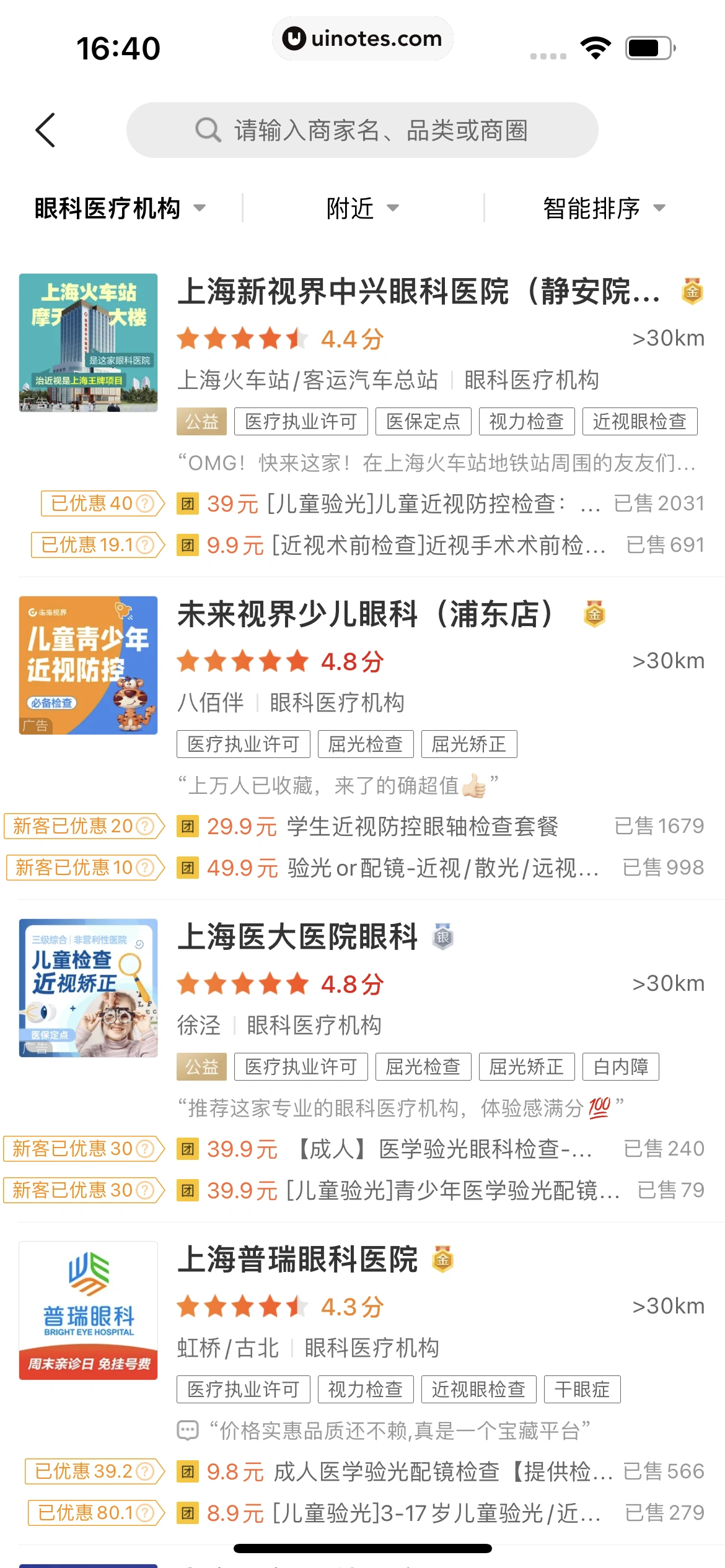This screenshot has width=725, height=1568.
Task: Select the 9.9元 近视手术术前检查 deal
Action: tap(406, 546)
